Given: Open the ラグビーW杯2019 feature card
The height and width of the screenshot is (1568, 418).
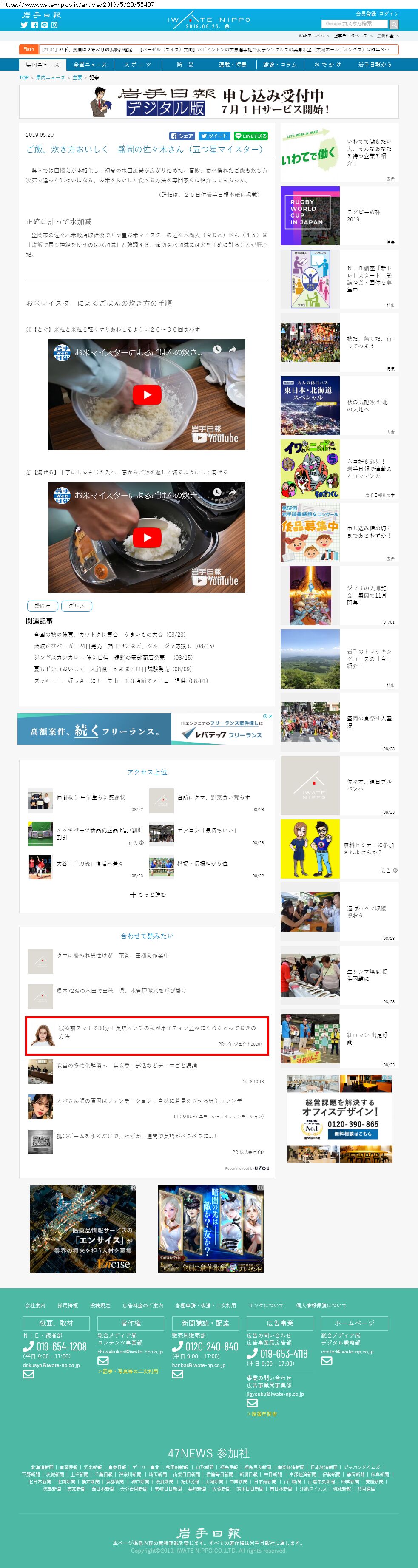Looking at the screenshot, I should tap(339, 215).
